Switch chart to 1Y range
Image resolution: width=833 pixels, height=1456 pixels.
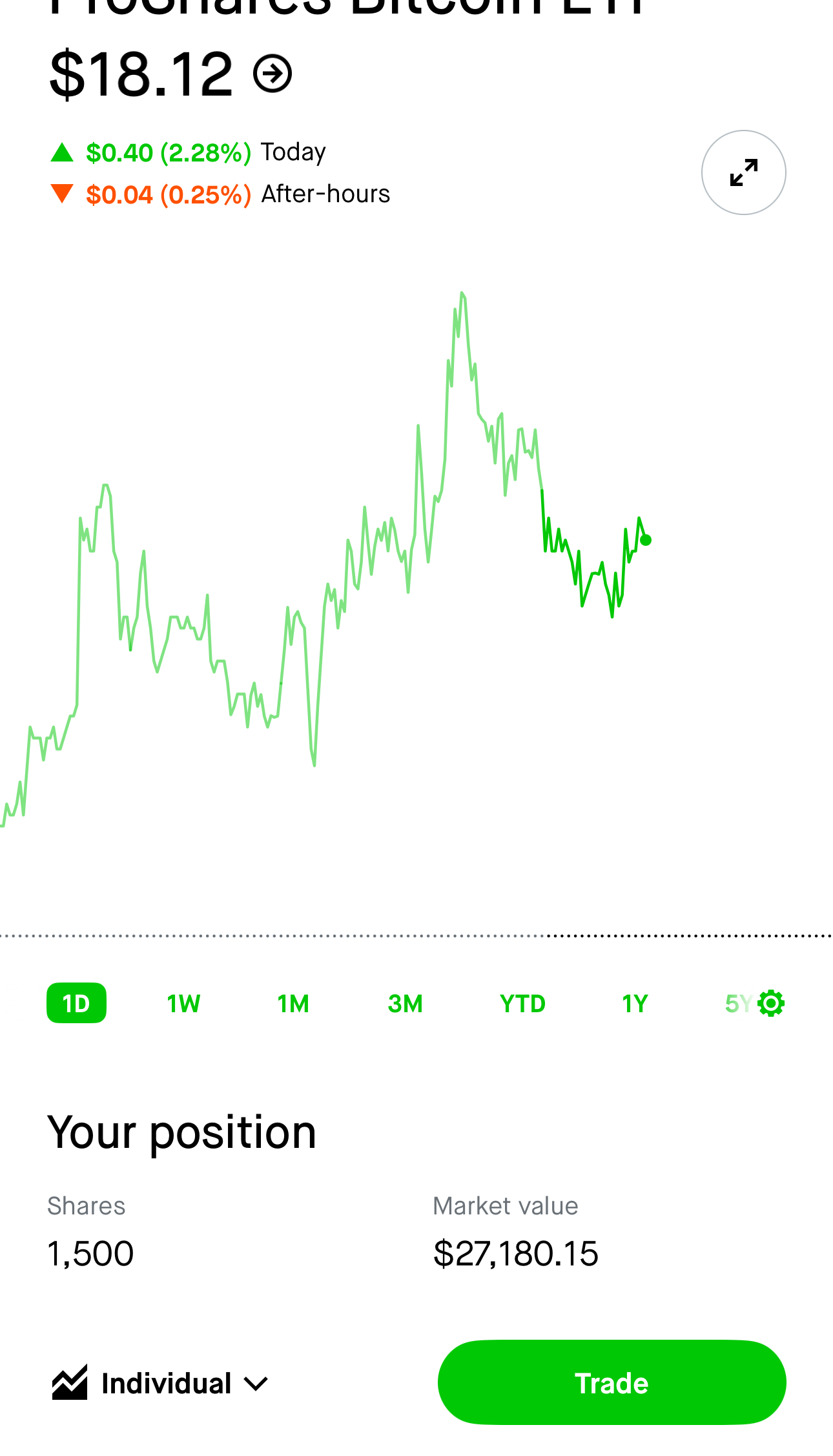point(635,1003)
